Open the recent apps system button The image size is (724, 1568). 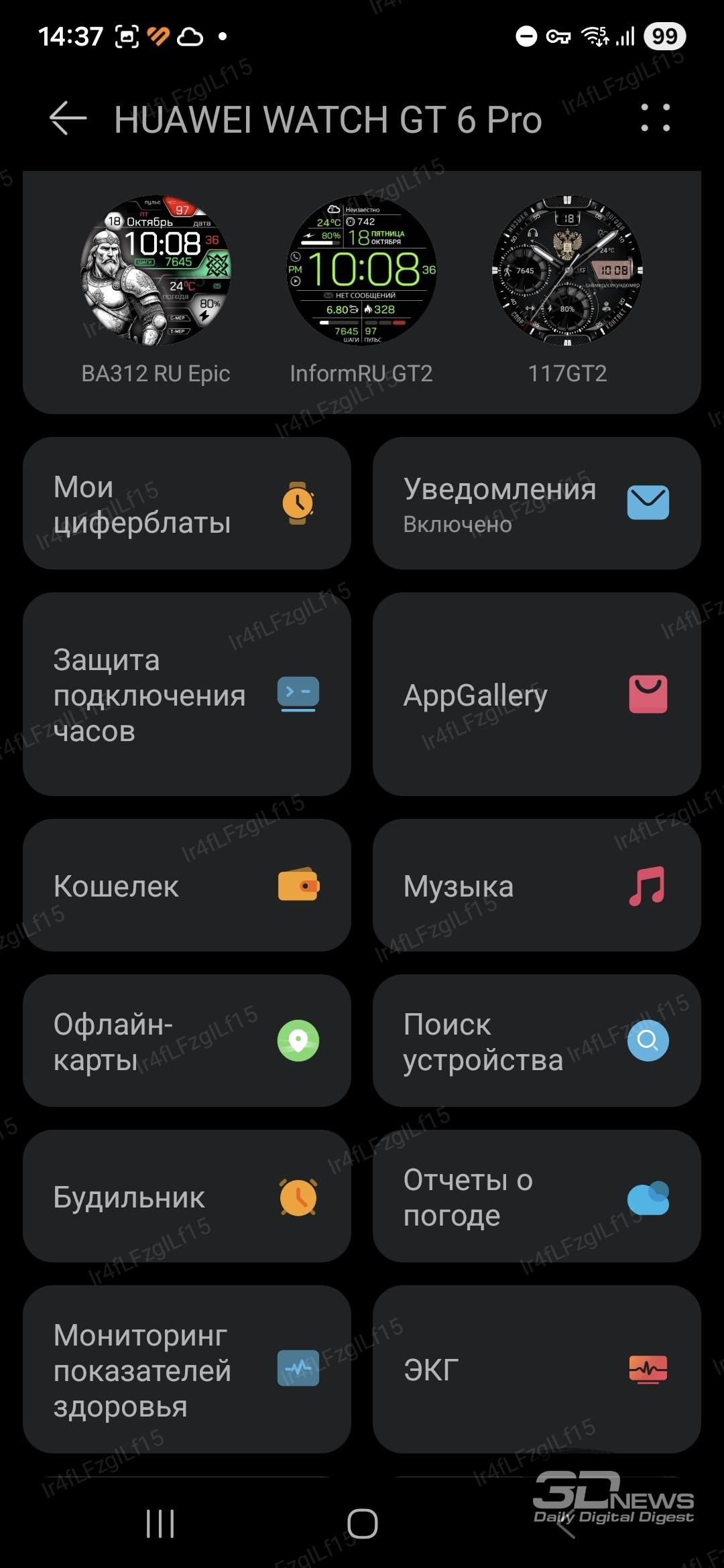click(x=160, y=1524)
